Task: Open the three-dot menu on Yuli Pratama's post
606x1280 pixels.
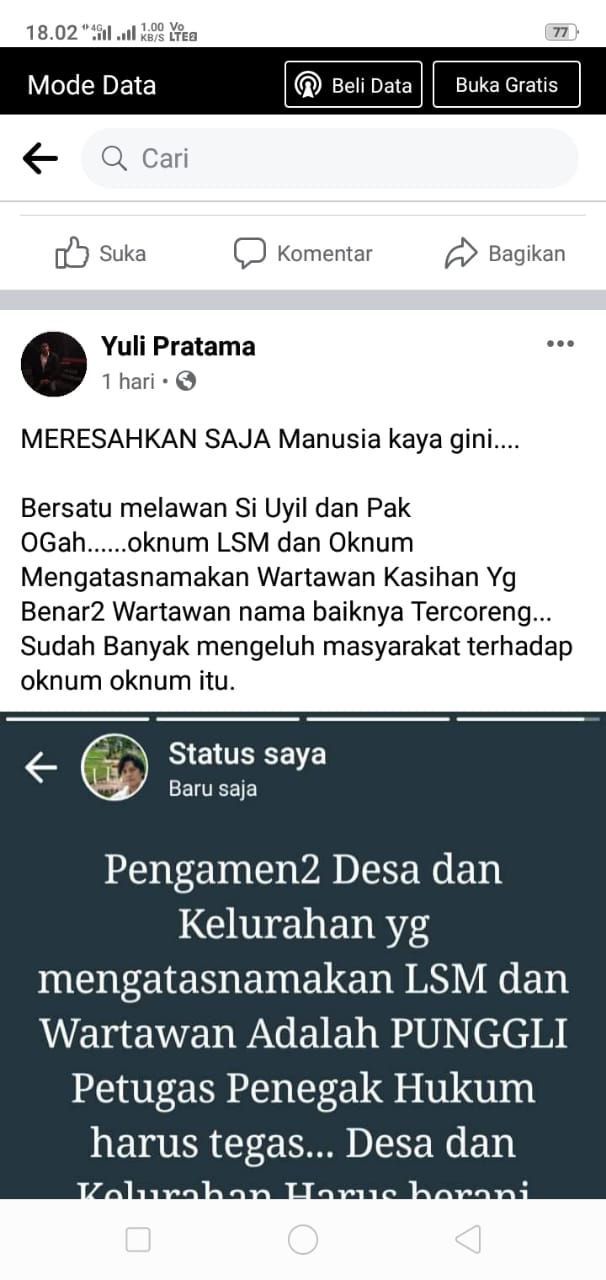Action: tap(560, 344)
